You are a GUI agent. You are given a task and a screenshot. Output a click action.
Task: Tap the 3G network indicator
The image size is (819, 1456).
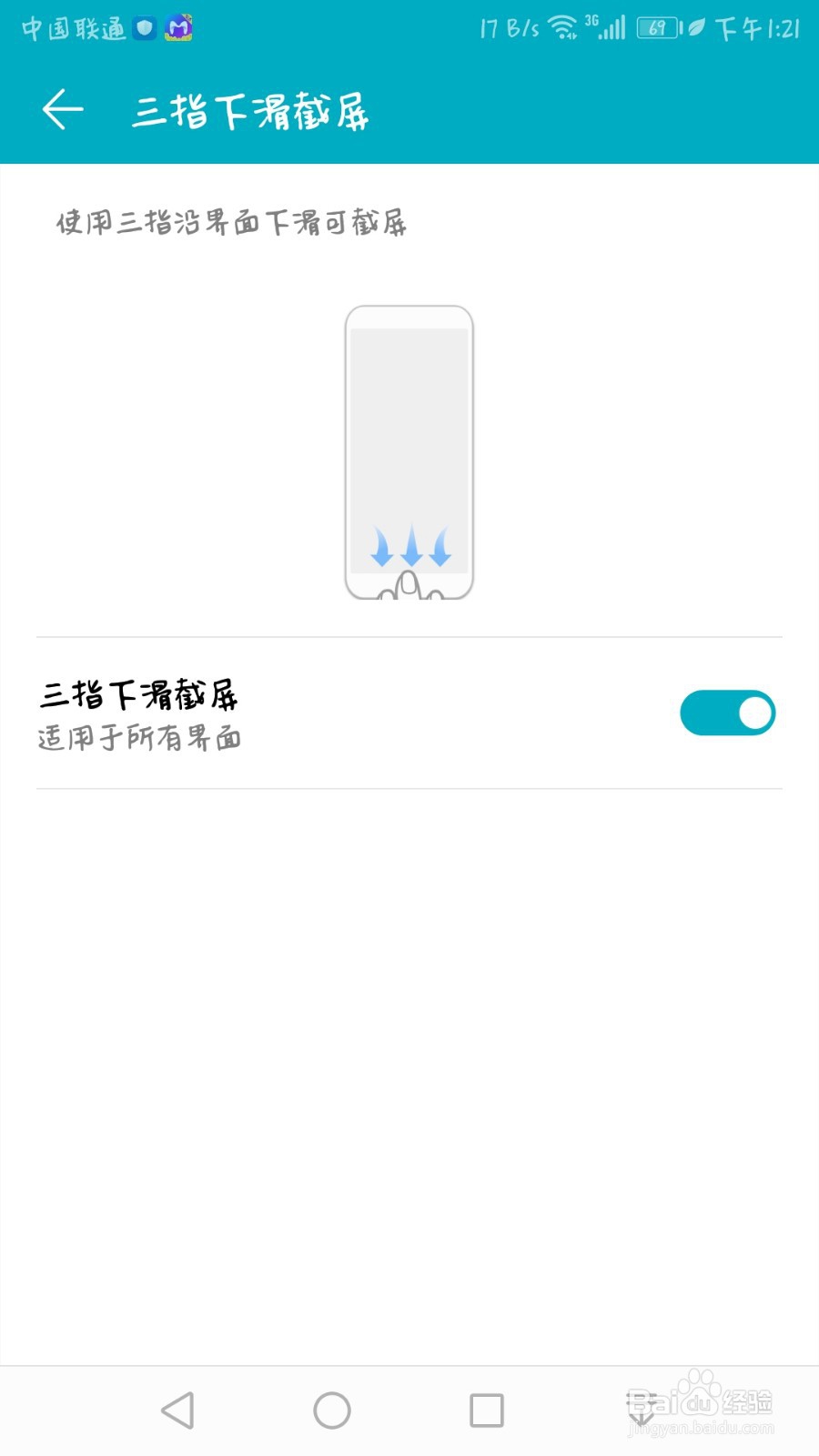click(592, 22)
